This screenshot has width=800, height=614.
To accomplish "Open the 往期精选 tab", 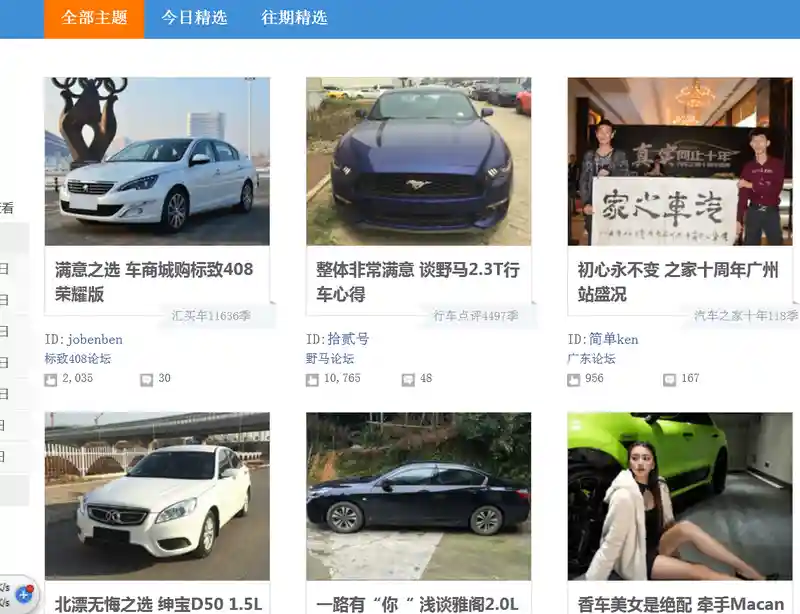I will [294, 18].
